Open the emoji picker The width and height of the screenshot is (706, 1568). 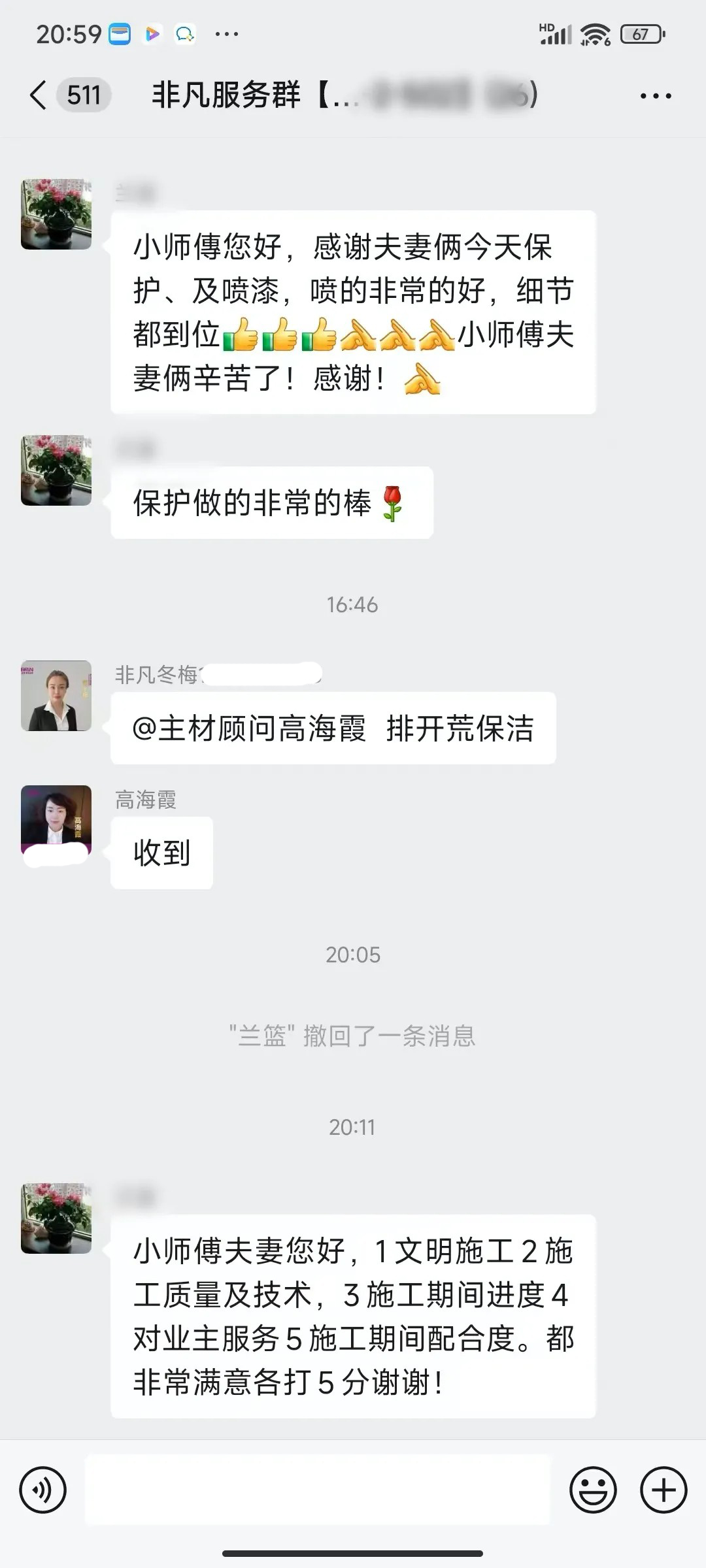pos(593,1490)
